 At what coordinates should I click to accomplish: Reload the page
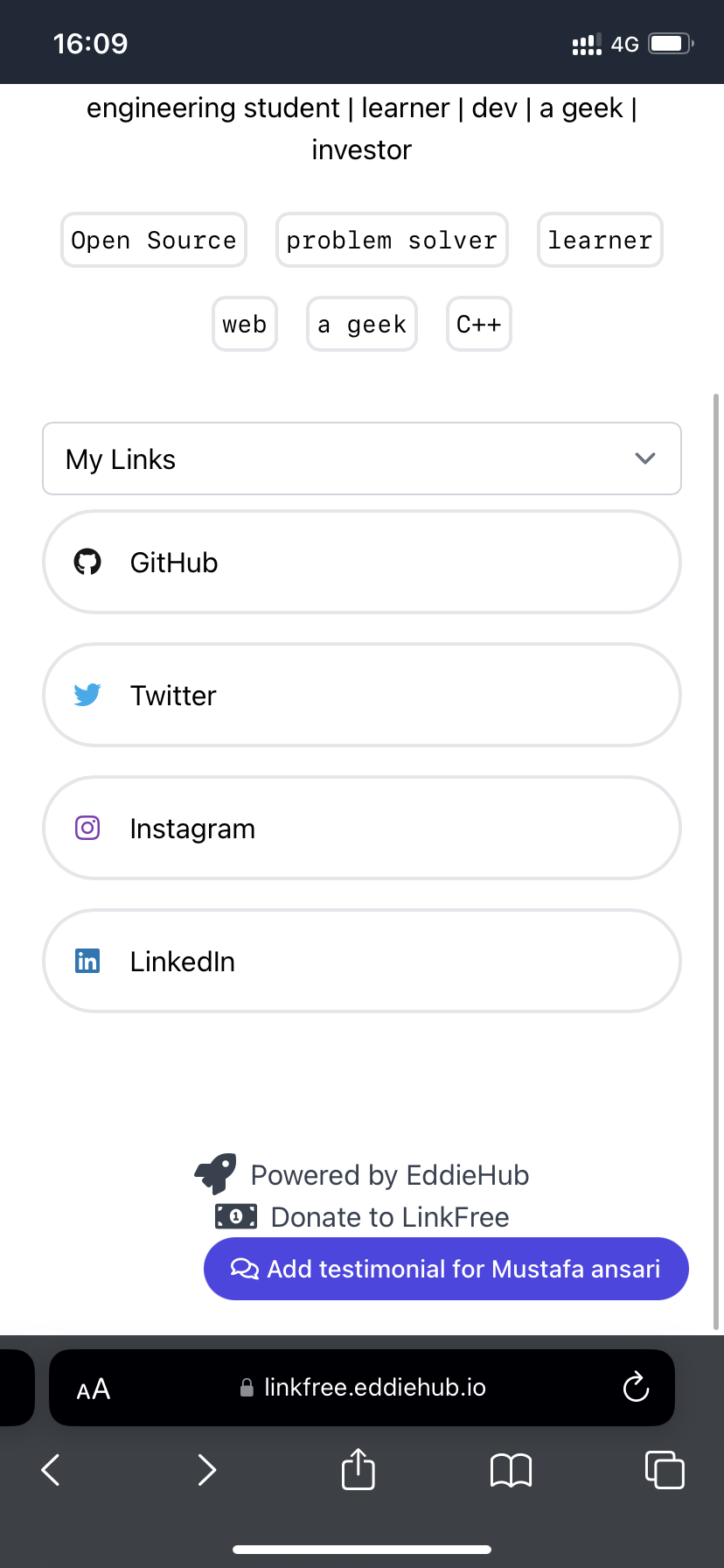(636, 1387)
